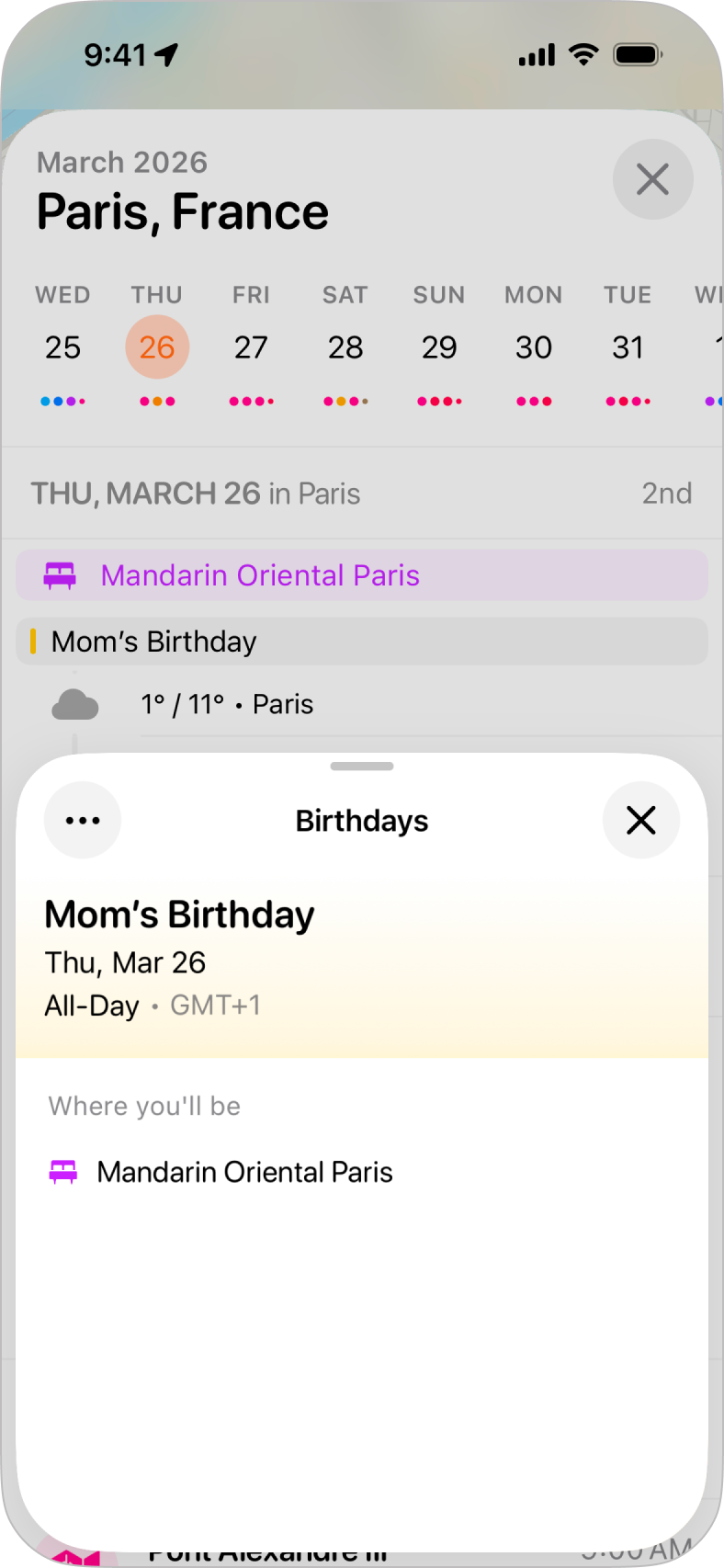The width and height of the screenshot is (724, 1568).
Task: Open the three-dot menu in Birthdays sheet
Action: point(83,820)
